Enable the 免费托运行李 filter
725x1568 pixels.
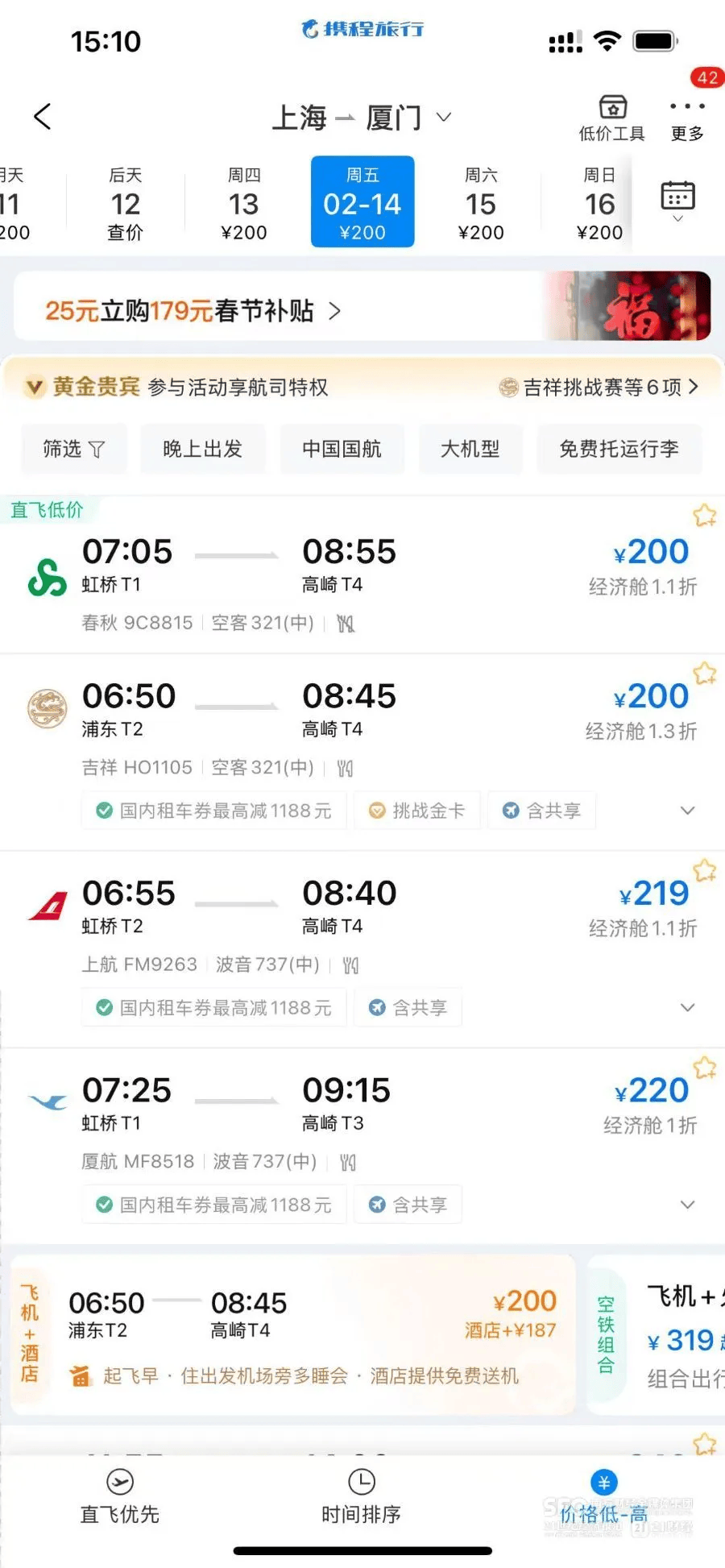coord(619,449)
